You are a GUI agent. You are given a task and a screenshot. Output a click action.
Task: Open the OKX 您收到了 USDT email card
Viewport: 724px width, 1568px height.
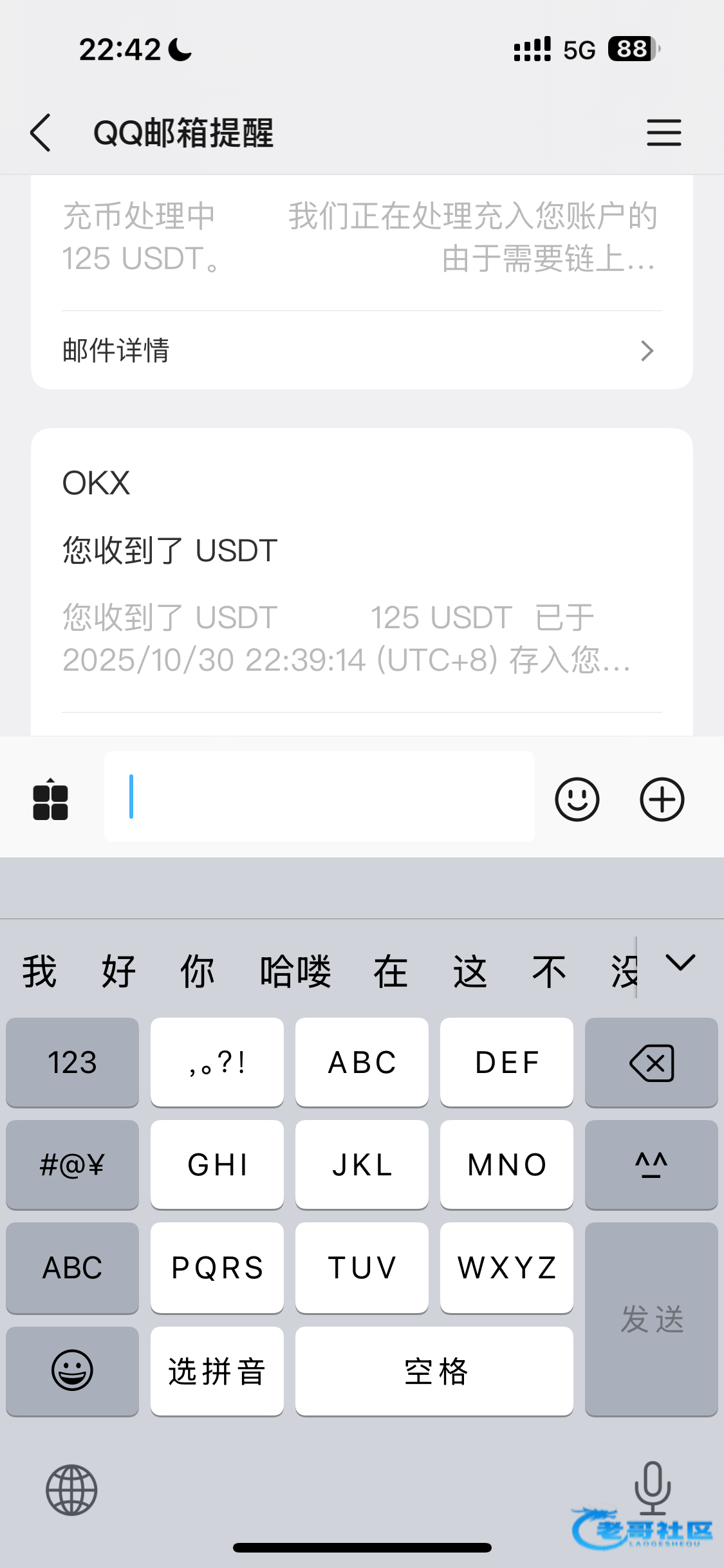[362, 573]
